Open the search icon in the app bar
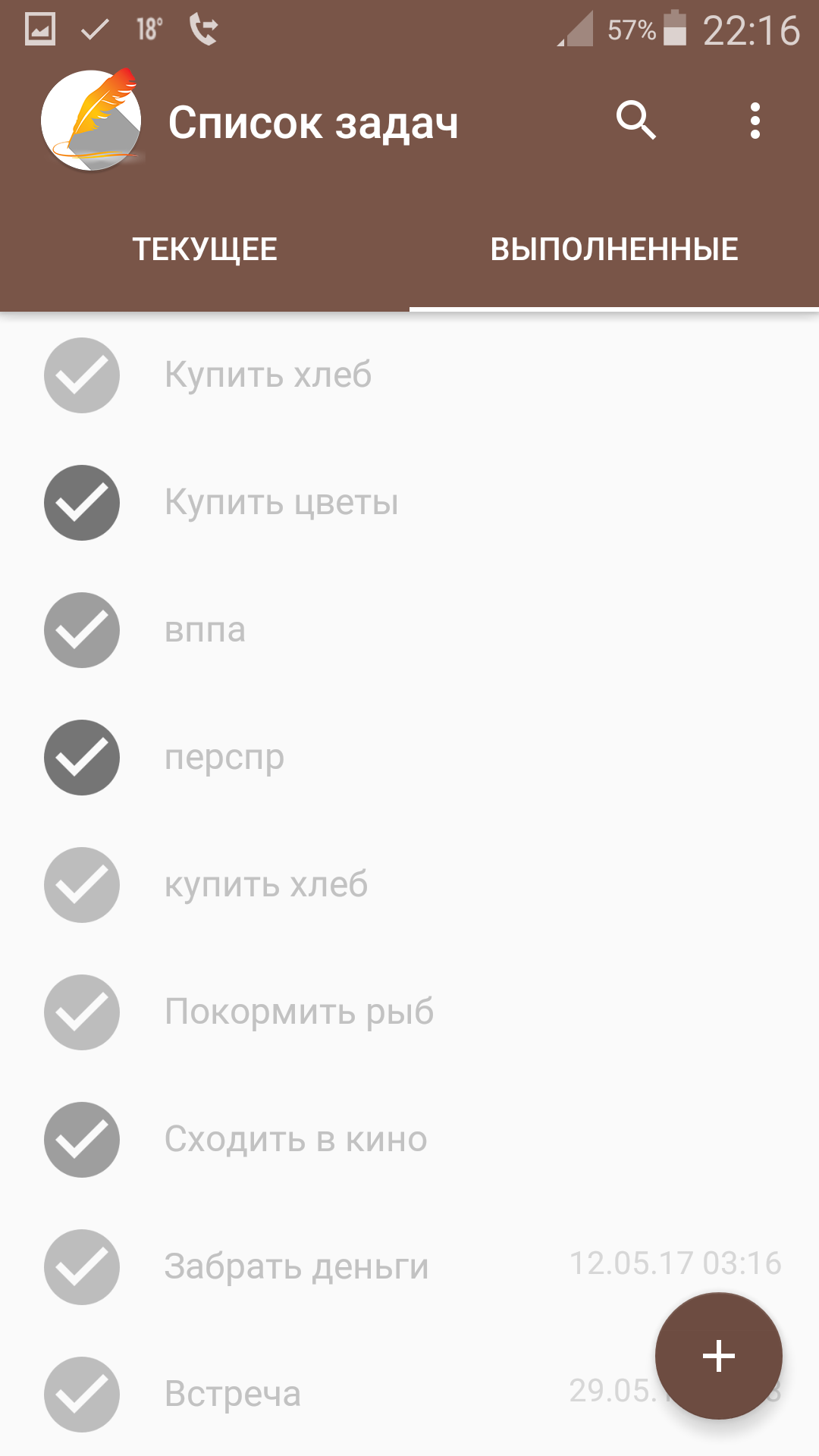 (x=635, y=121)
